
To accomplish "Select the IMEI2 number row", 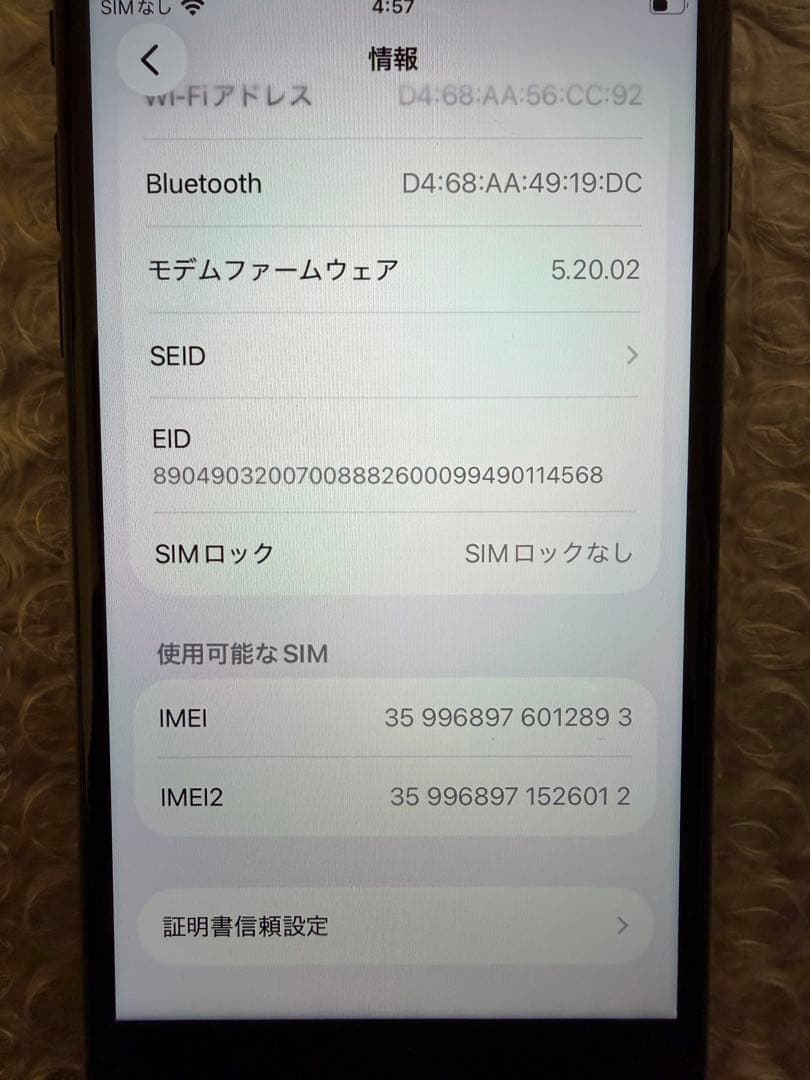I will [395, 797].
